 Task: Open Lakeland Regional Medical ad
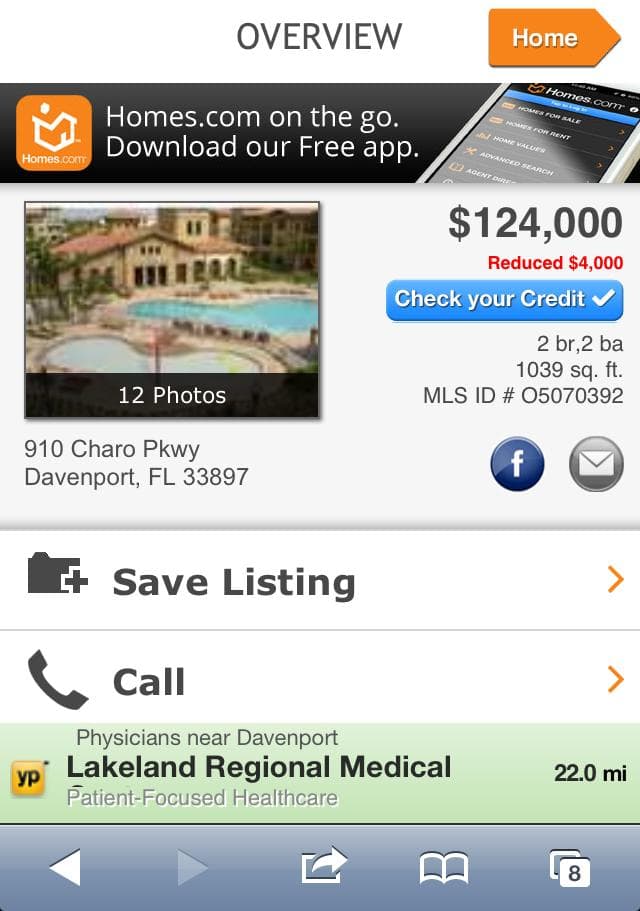[320, 773]
